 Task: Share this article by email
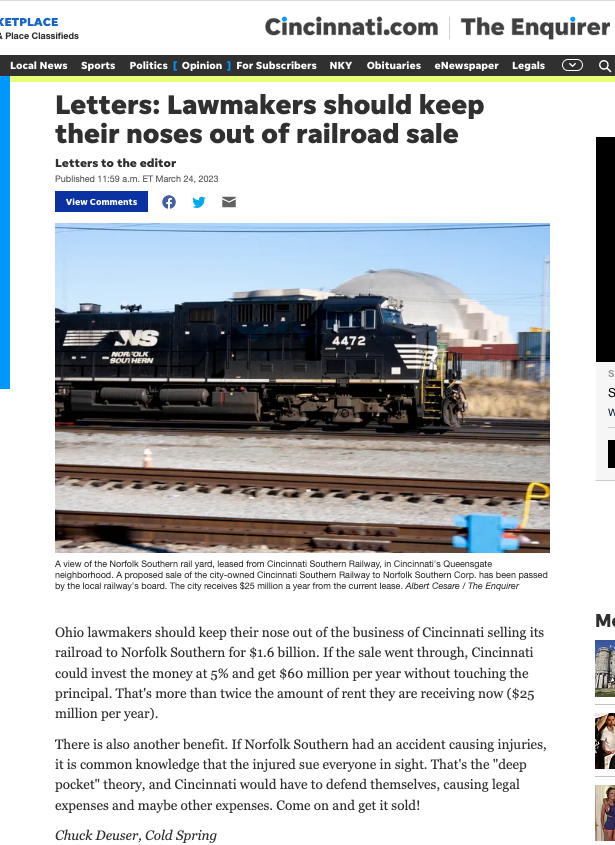[x=229, y=202]
